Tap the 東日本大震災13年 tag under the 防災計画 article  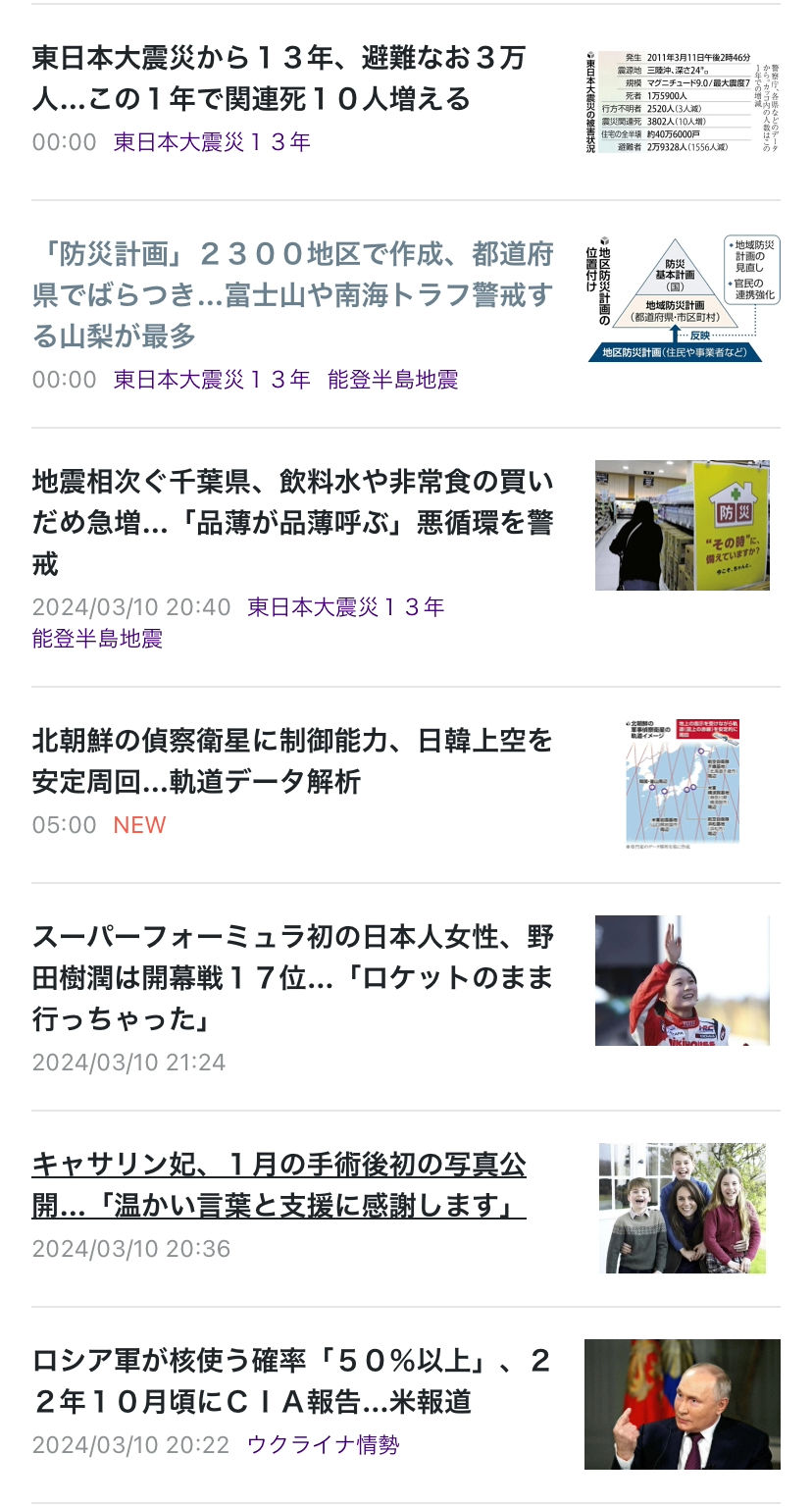click(x=212, y=380)
